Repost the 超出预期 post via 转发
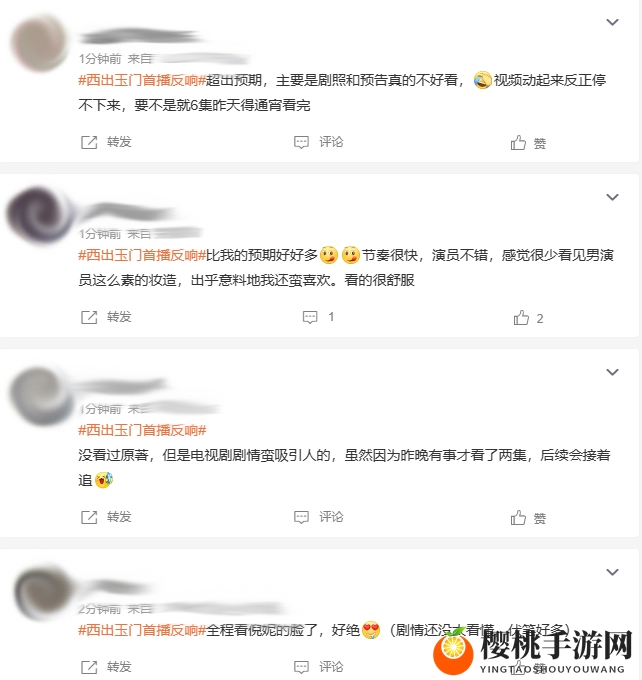Viewport: 642px width, 680px height. [x=106, y=142]
